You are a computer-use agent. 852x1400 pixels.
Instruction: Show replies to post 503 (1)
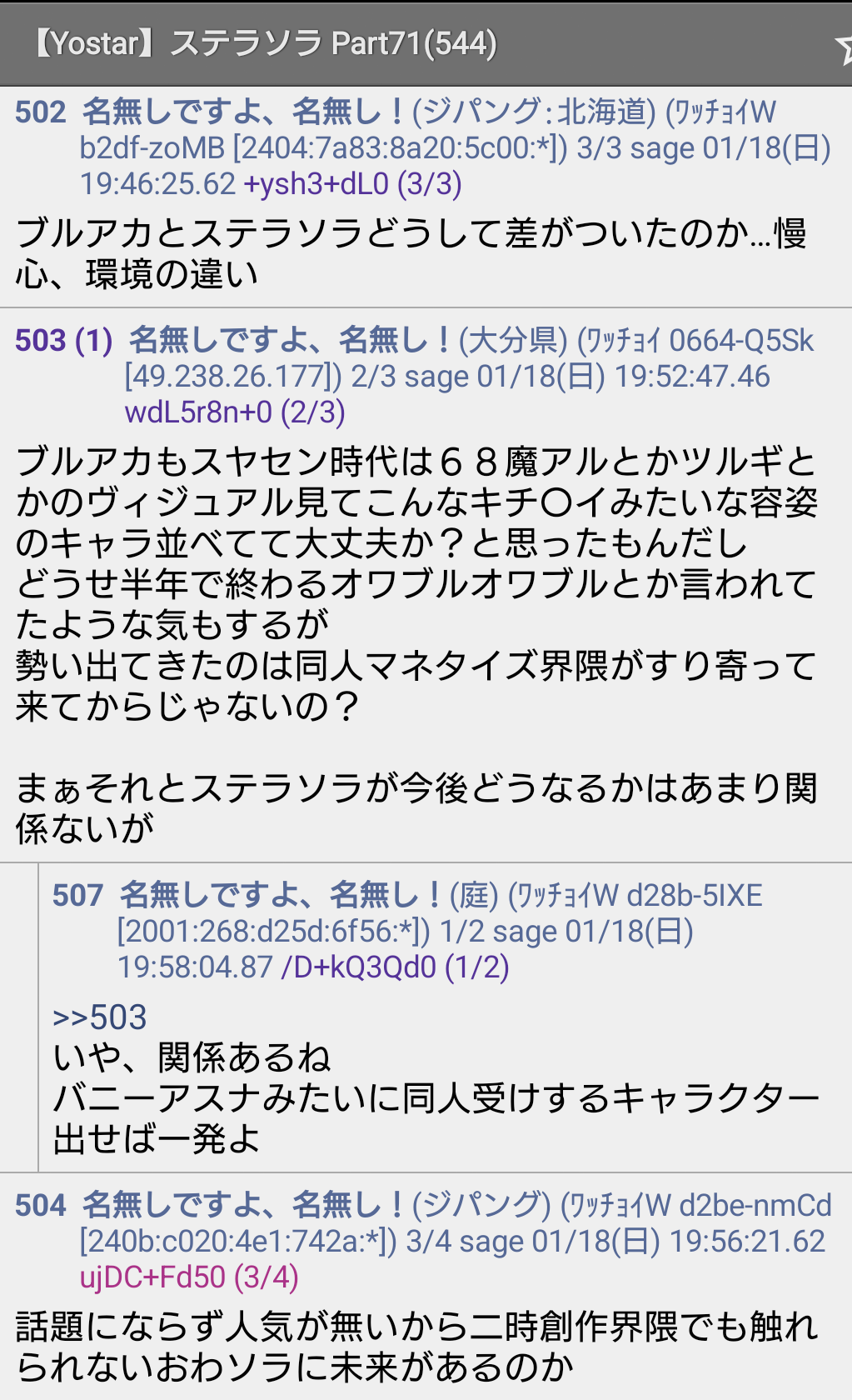[63, 340]
